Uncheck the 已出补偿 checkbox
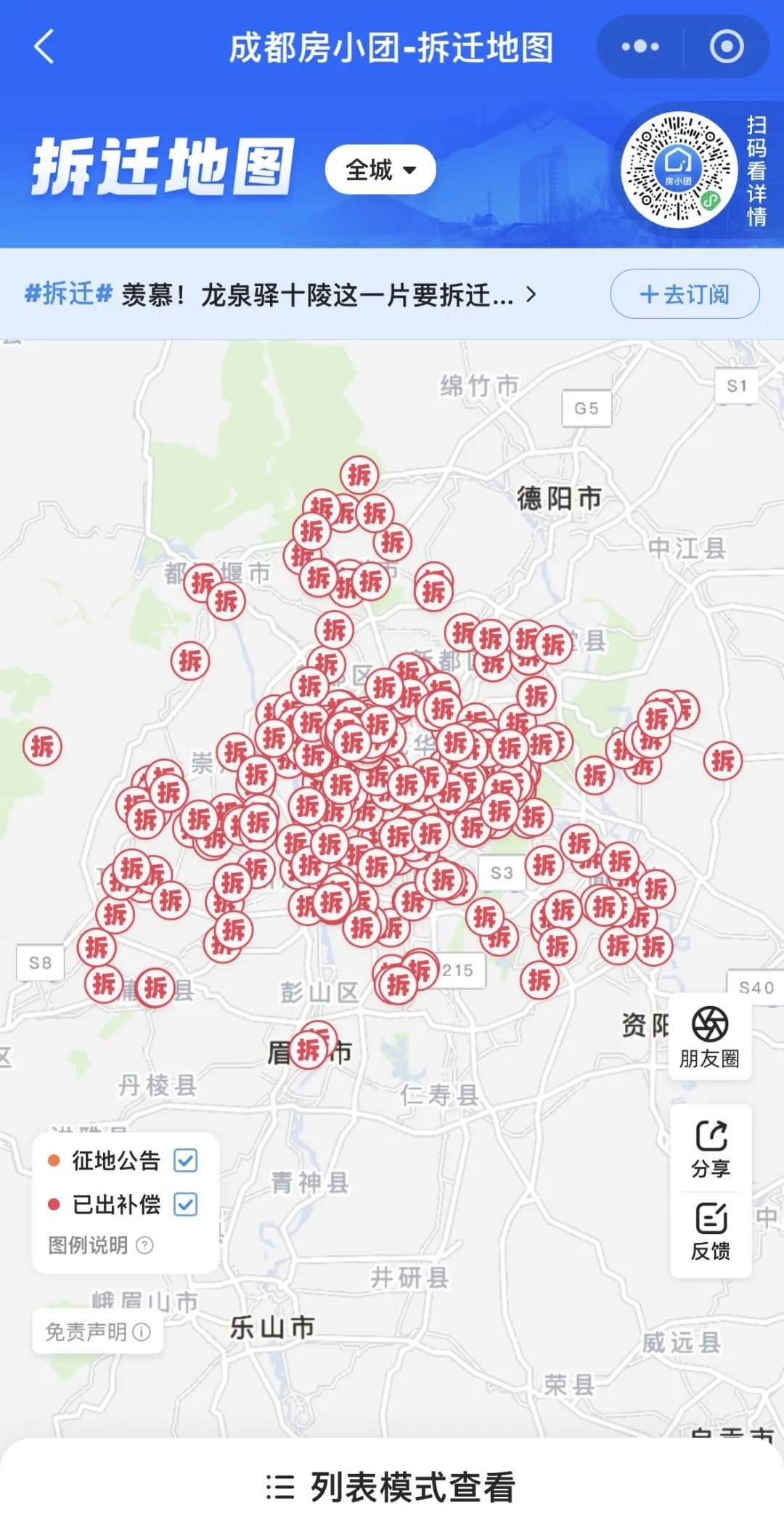784x1521 pixels. (x=186, y=1204)
